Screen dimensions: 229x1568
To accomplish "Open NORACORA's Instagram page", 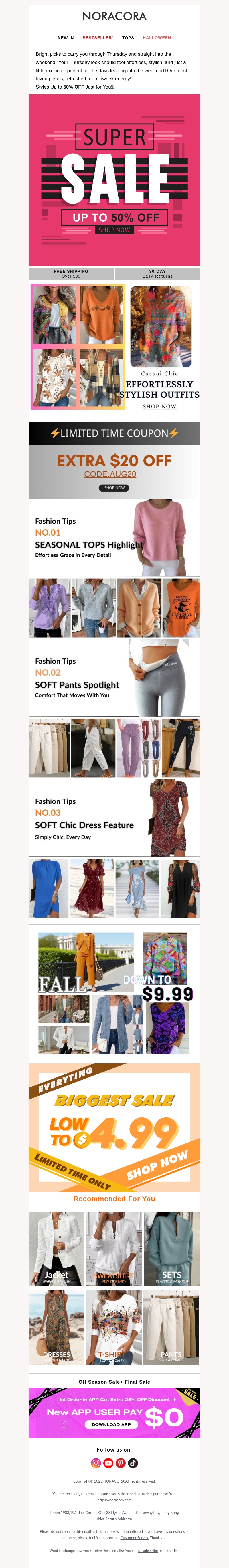I will coord(96,1463).
